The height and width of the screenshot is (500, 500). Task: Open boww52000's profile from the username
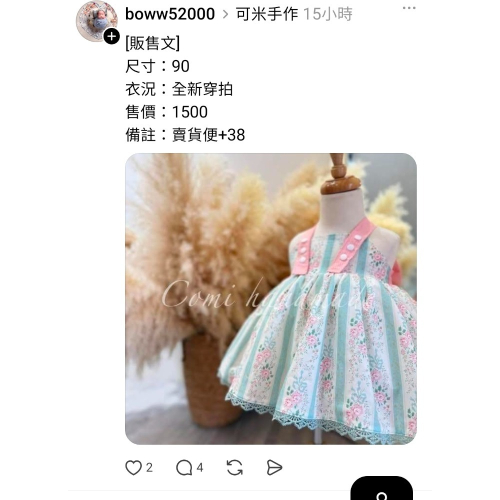pyautogui.click(x=170, y=14)
